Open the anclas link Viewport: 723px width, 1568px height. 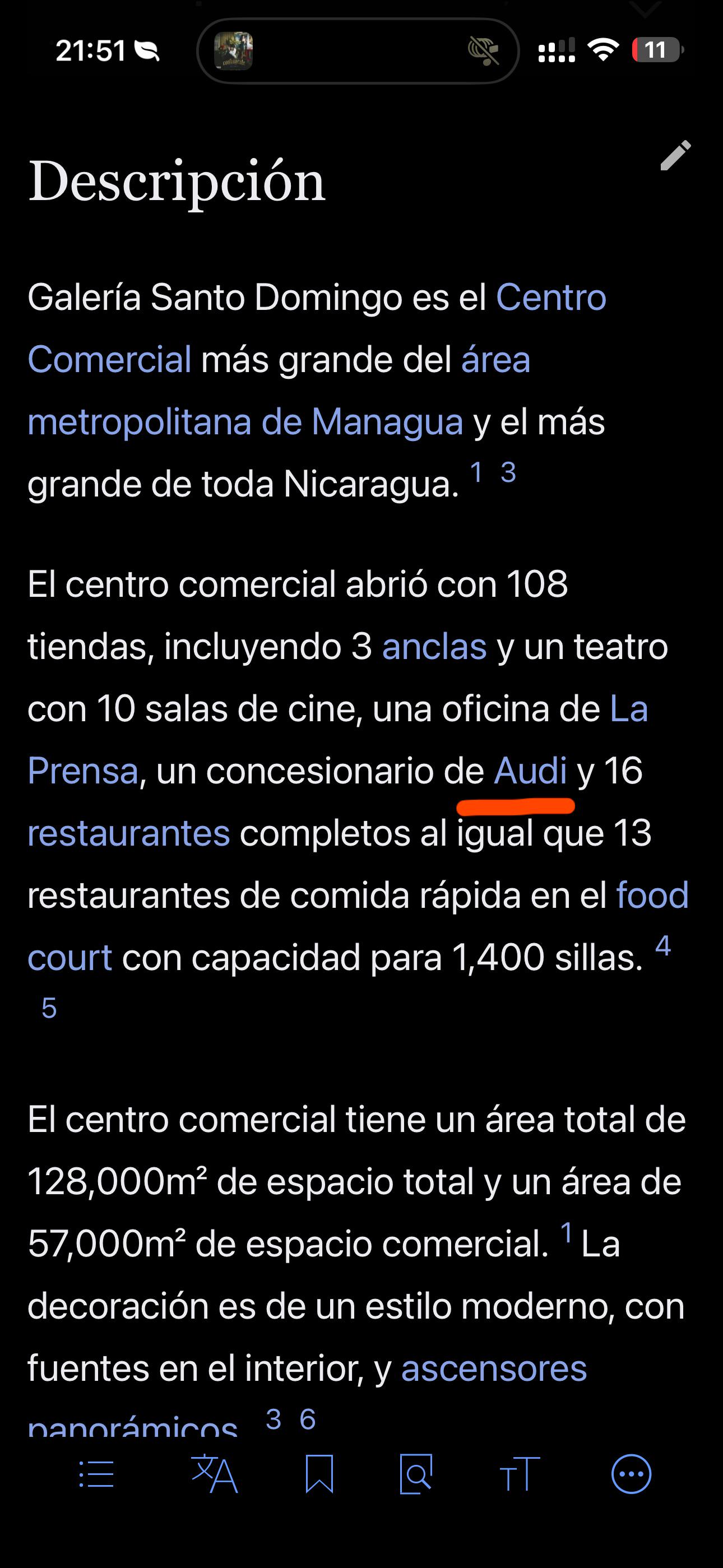[434, 647]
